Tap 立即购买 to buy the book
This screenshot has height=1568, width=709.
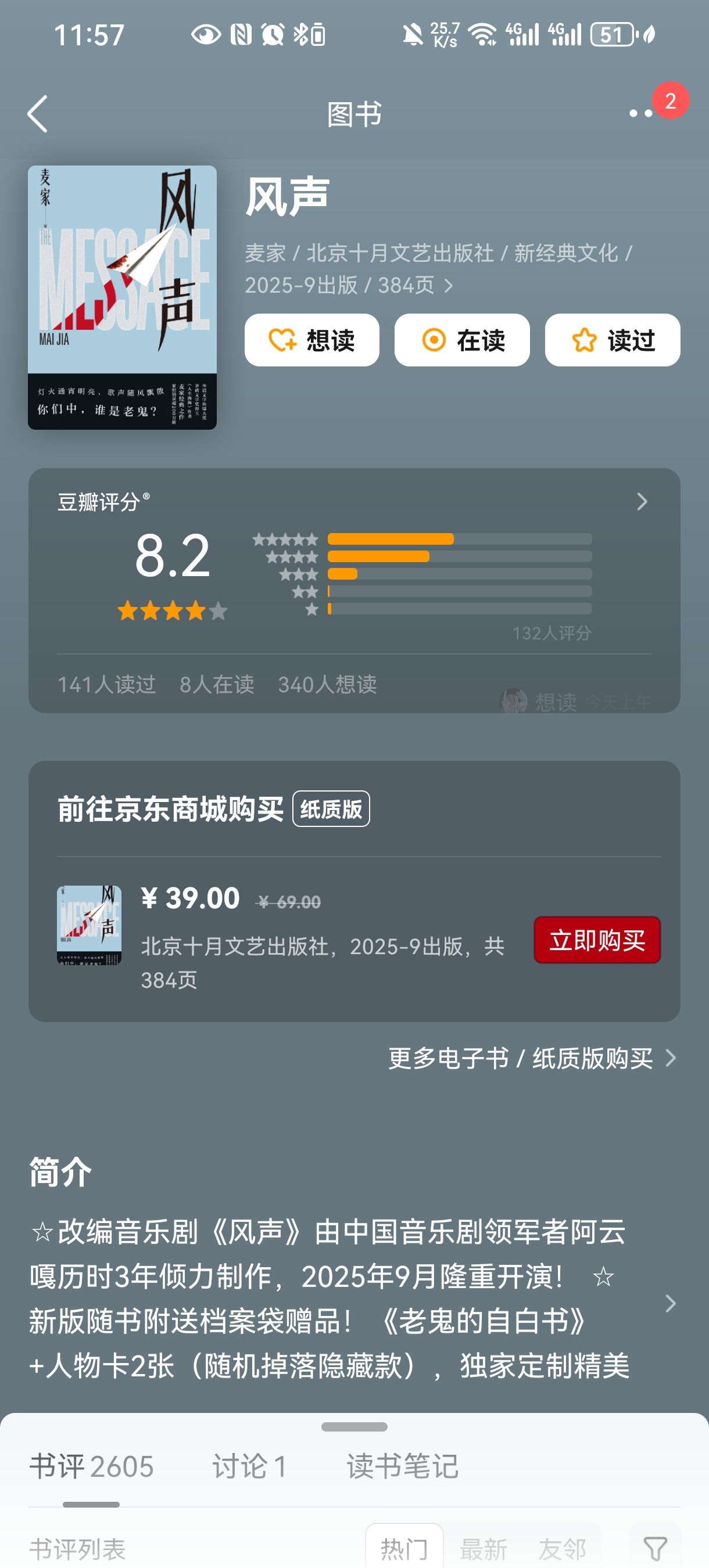click(597, 940)
